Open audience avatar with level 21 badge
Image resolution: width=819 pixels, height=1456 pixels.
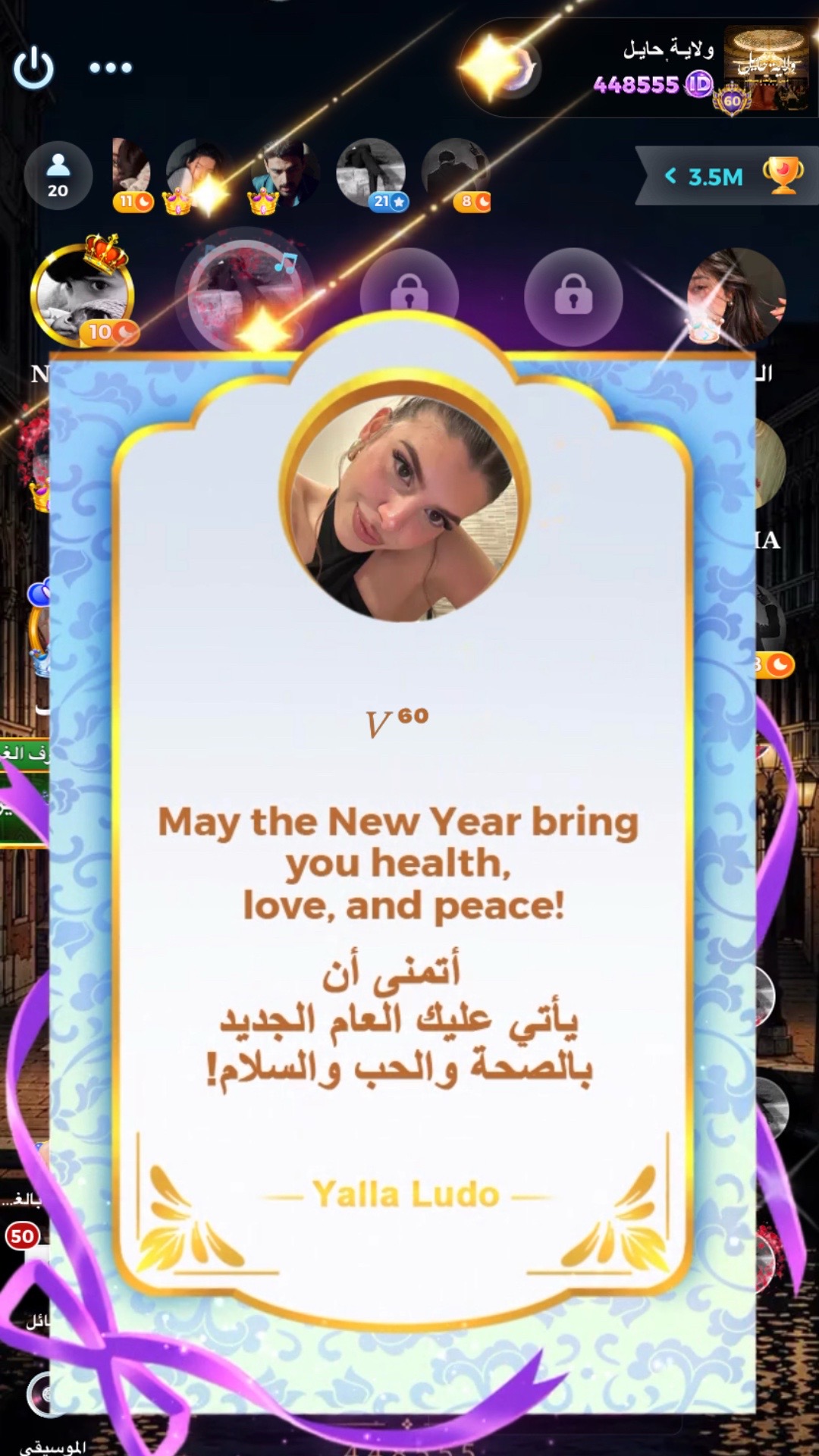[371, 174]
